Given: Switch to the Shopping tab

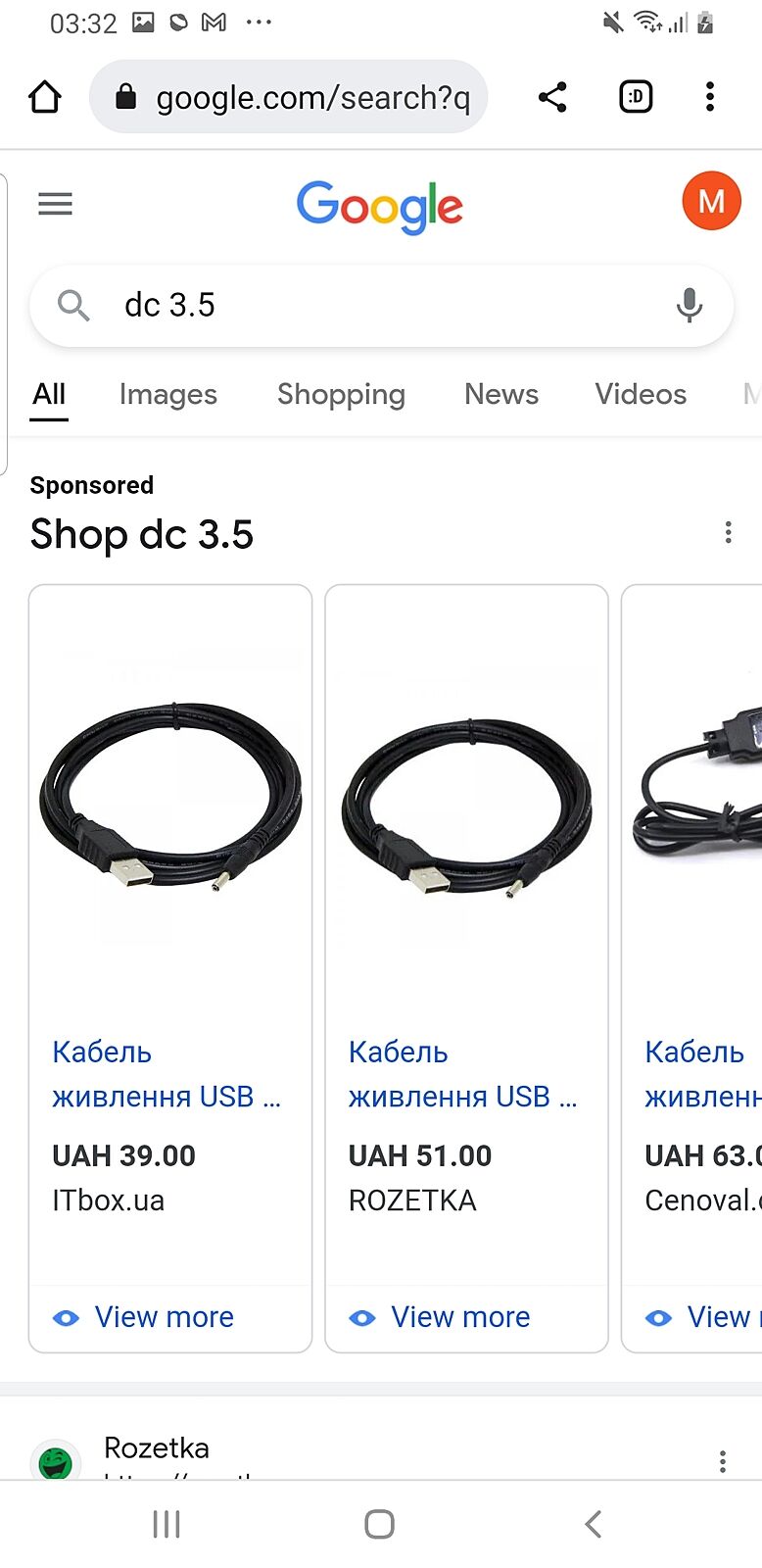Looking at the screenshot, I should point(341,394).
